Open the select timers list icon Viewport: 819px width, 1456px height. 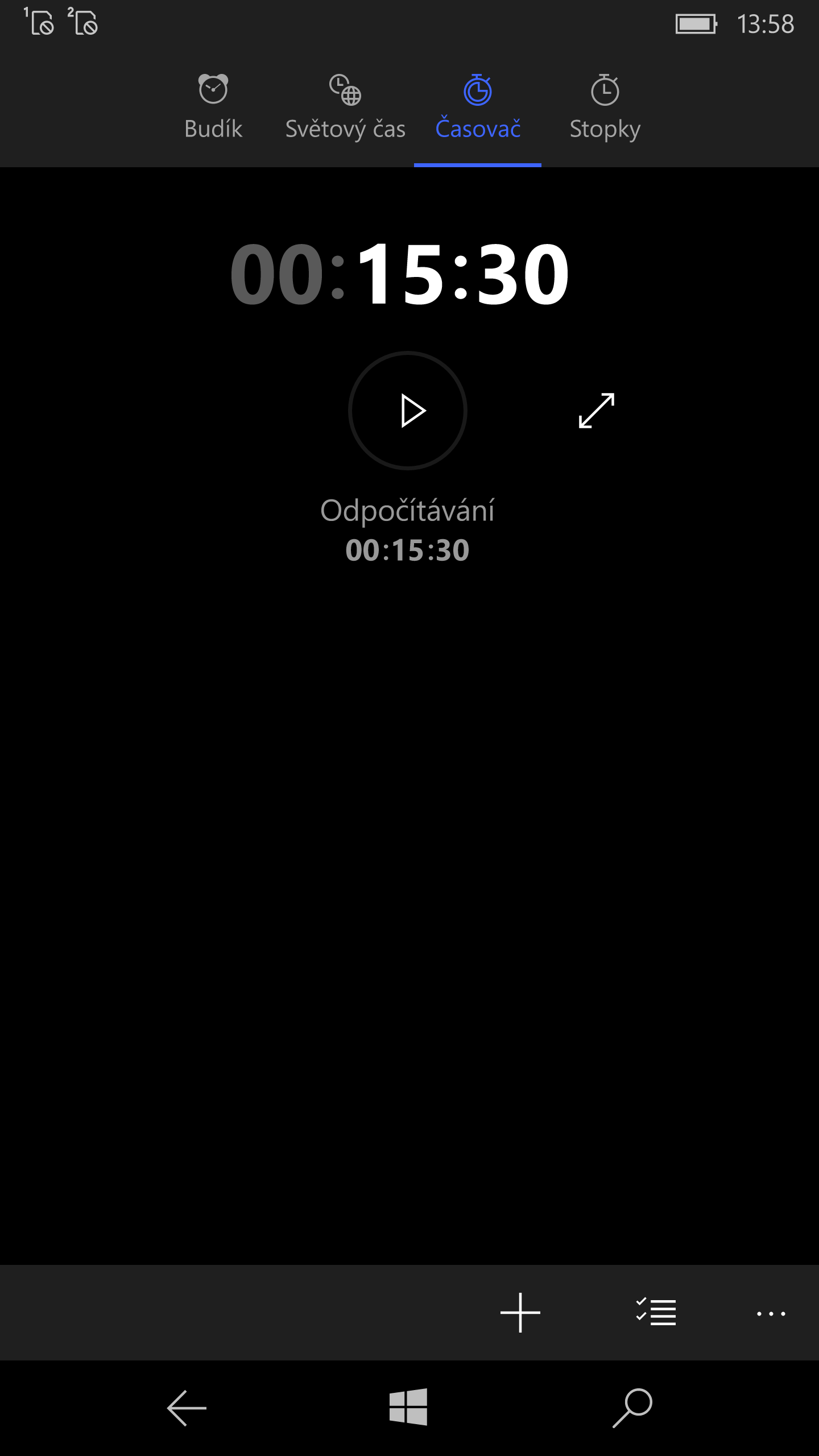(656, 1313)
